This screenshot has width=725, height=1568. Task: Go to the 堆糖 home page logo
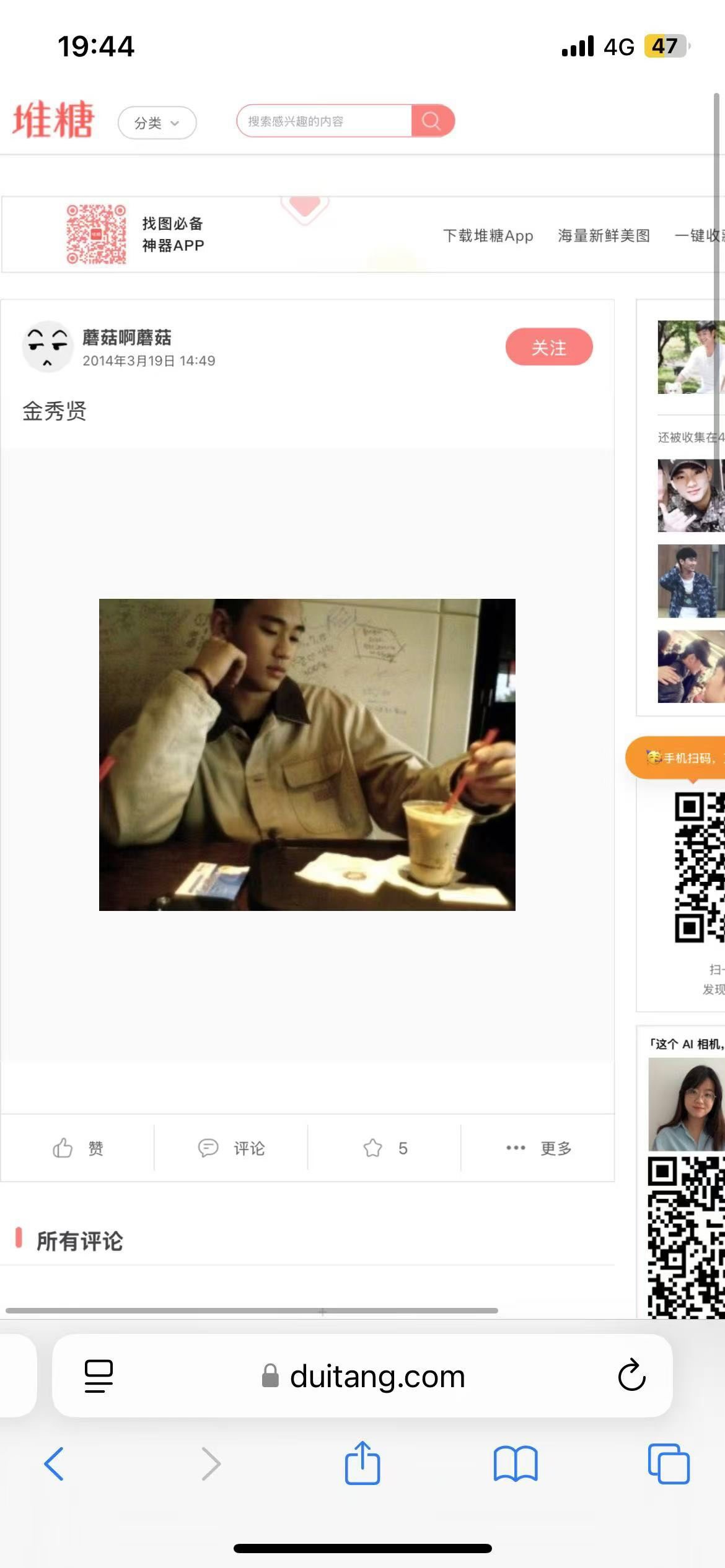coord(53,120)
